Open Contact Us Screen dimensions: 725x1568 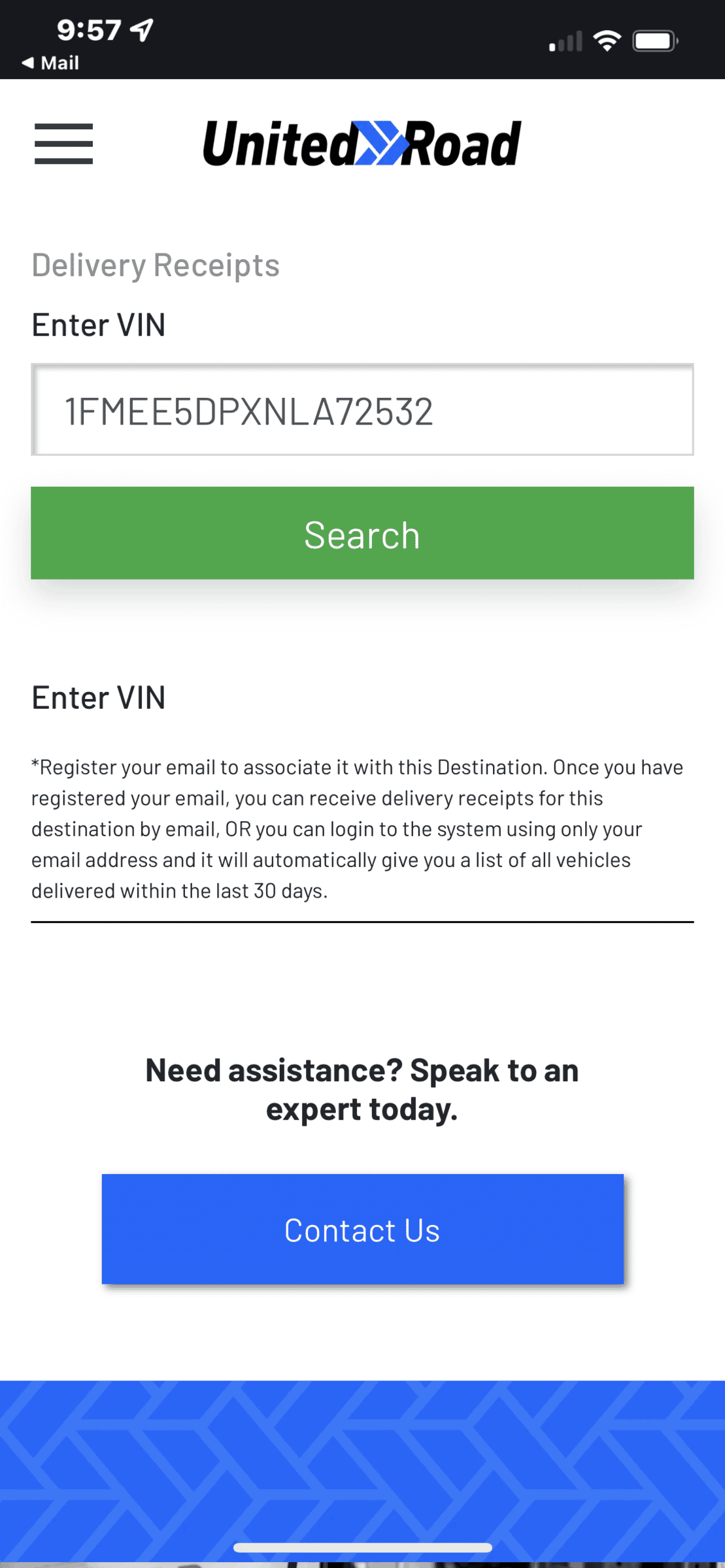[362, 1230]
